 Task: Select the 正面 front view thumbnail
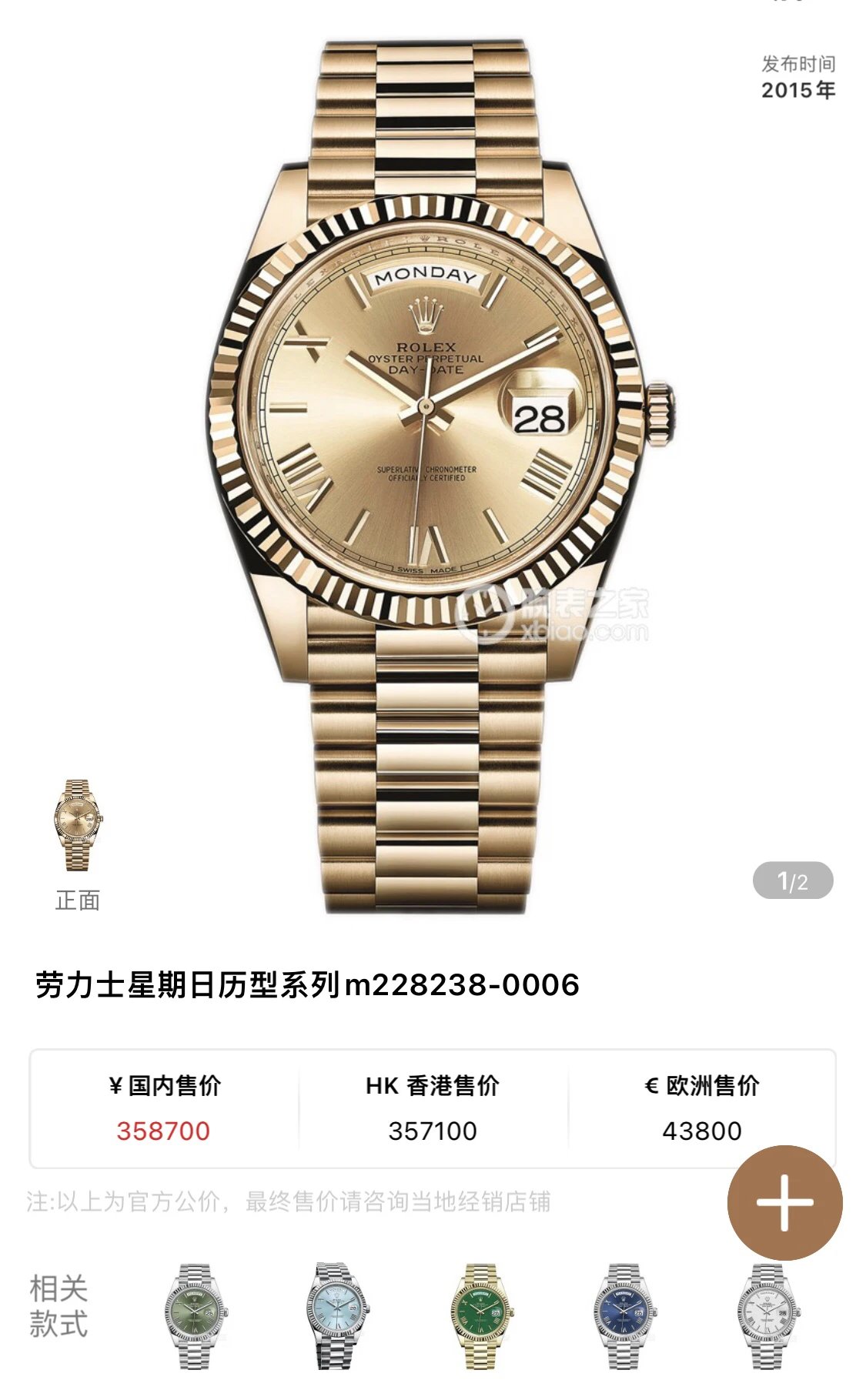78,826
